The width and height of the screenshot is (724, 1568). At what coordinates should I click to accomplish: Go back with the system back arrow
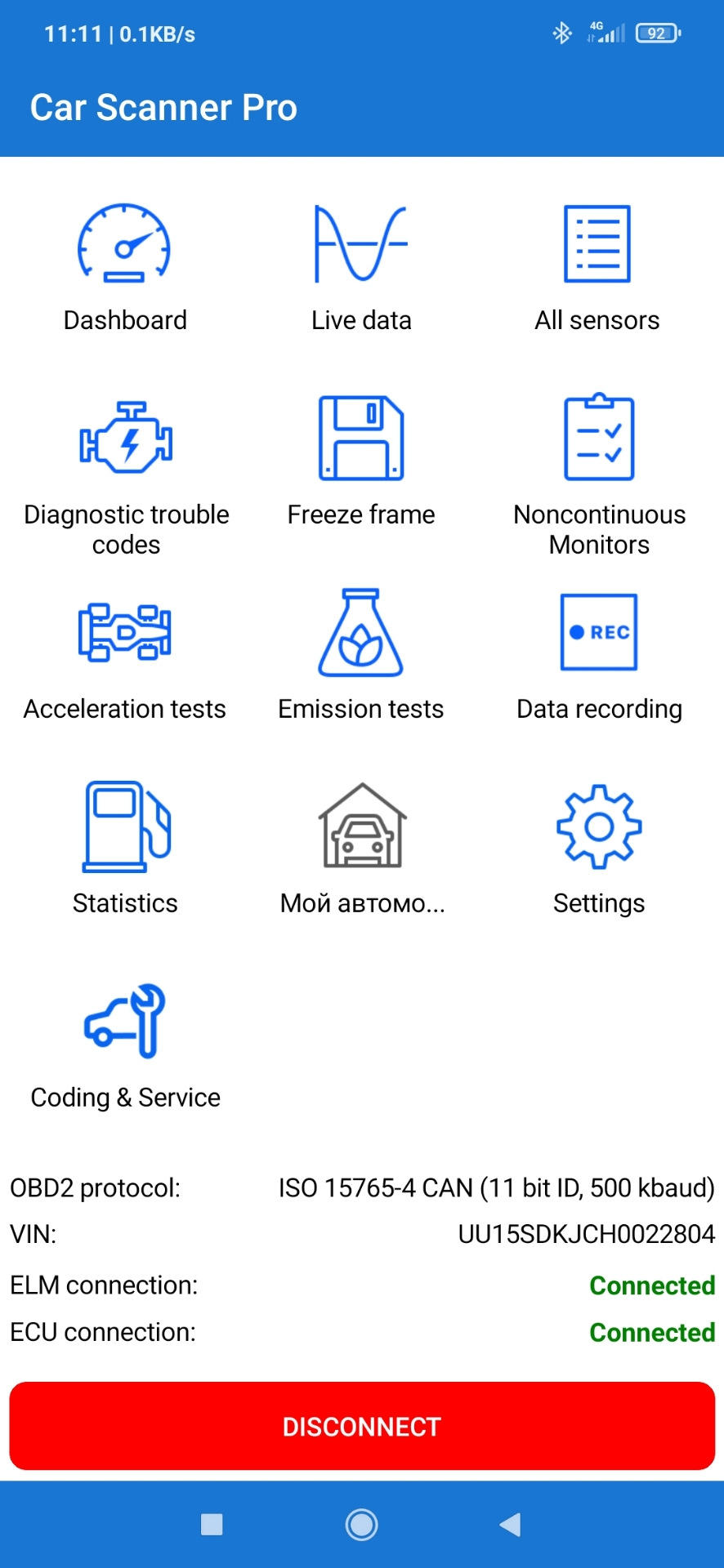[x=510, y=1524]
